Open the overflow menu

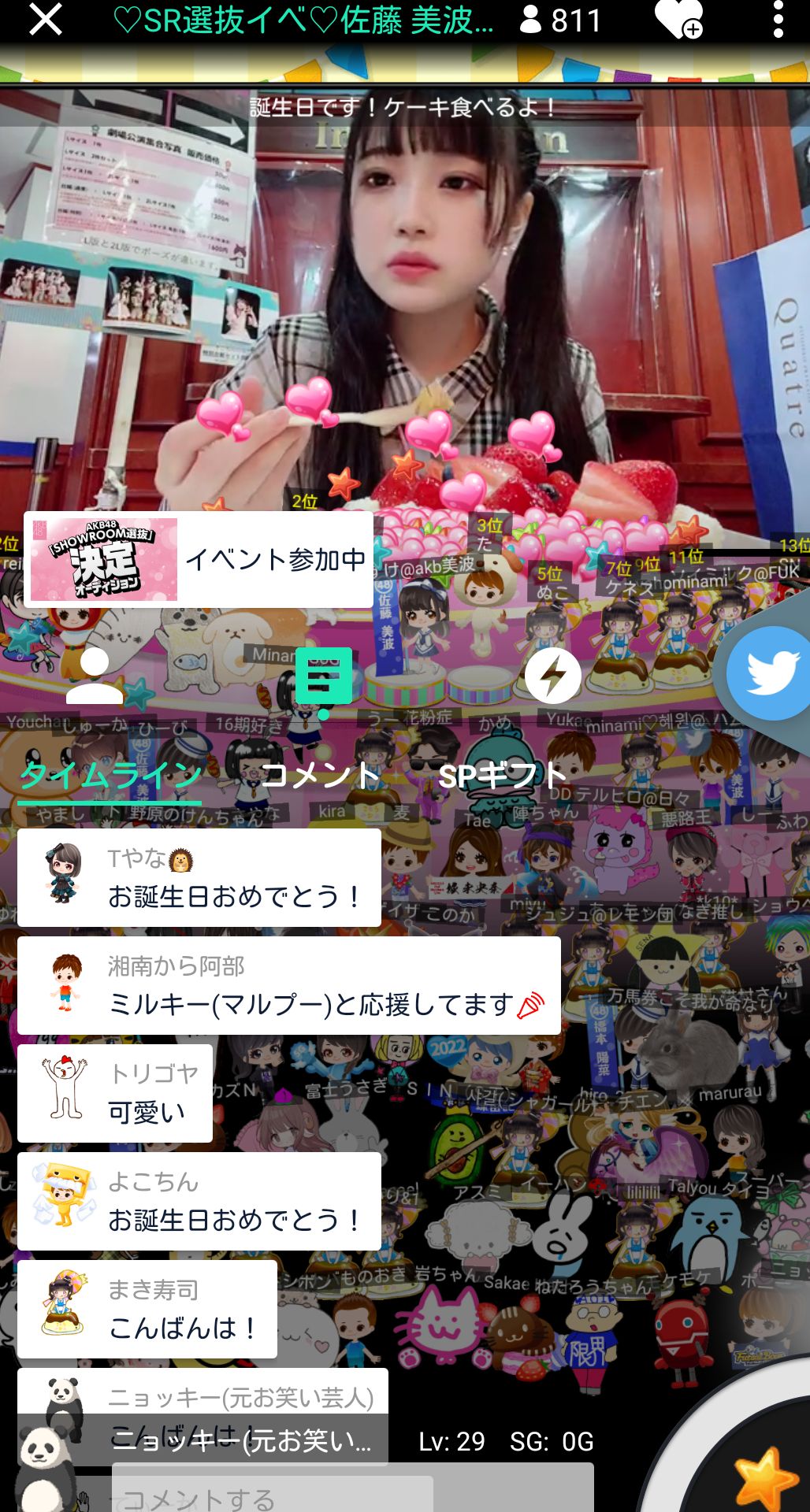778,20
